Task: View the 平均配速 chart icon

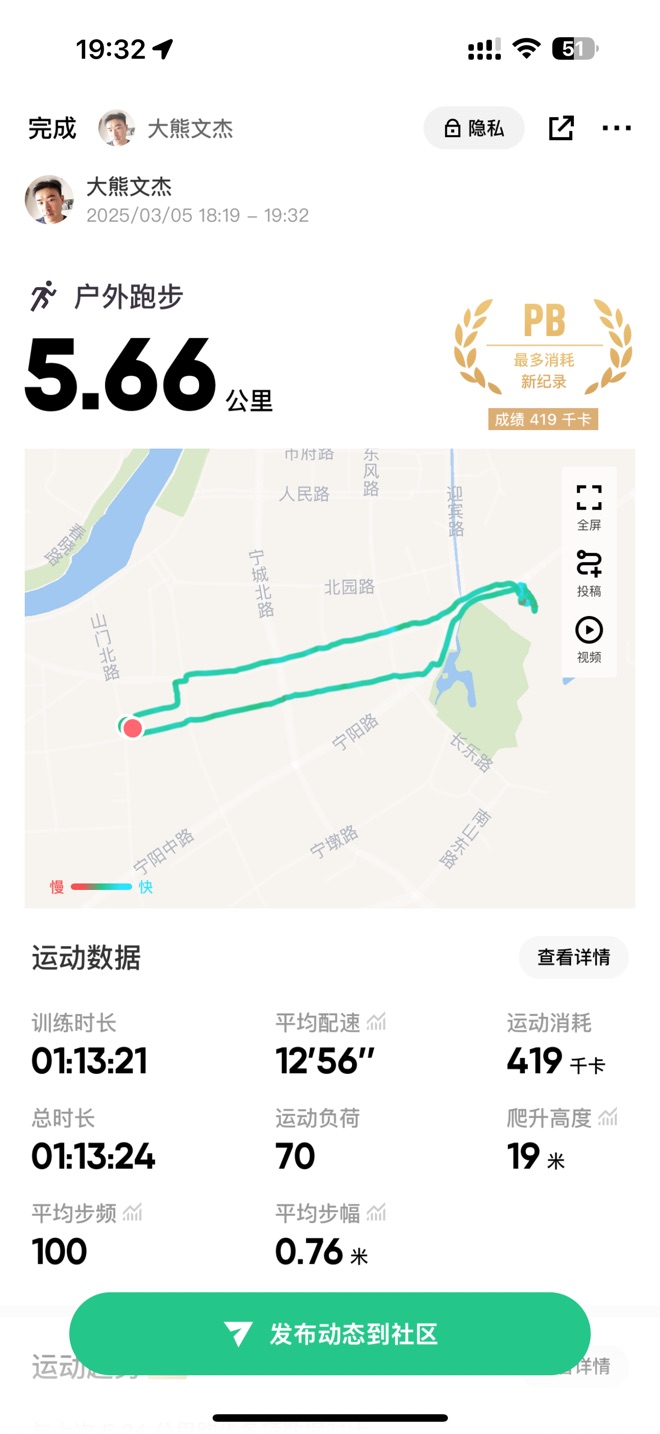Action: point(376,1022)
